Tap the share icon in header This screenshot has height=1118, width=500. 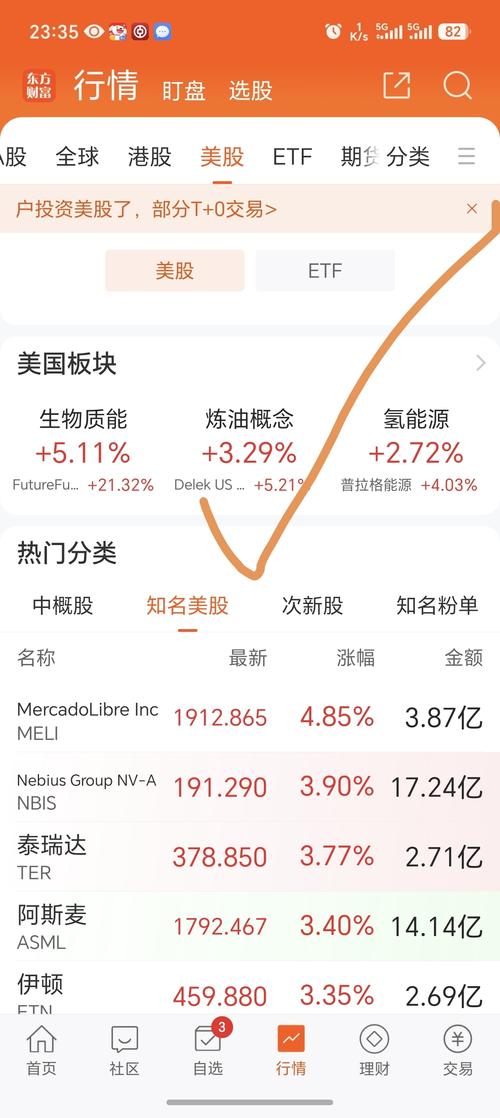click(397, 86)
